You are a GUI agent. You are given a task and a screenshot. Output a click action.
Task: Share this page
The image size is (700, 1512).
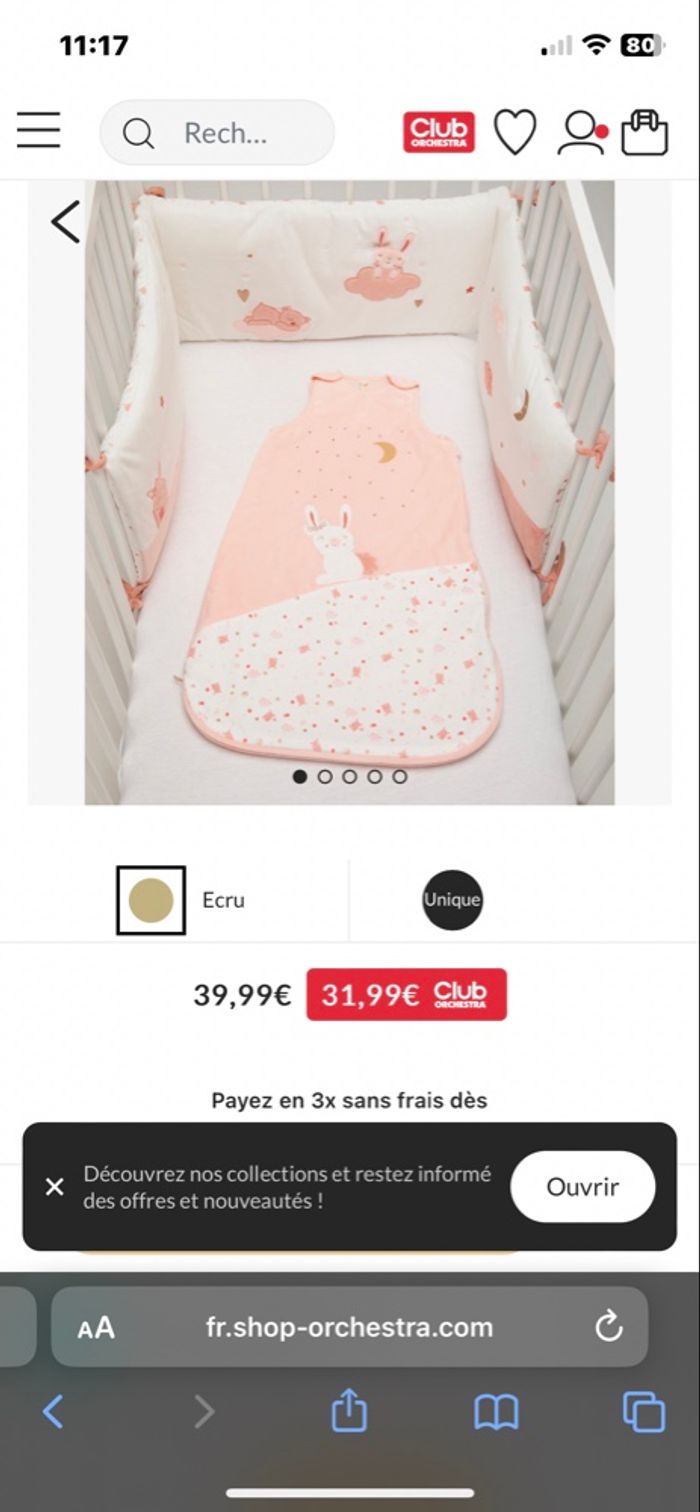click(x=349, y=1412)
